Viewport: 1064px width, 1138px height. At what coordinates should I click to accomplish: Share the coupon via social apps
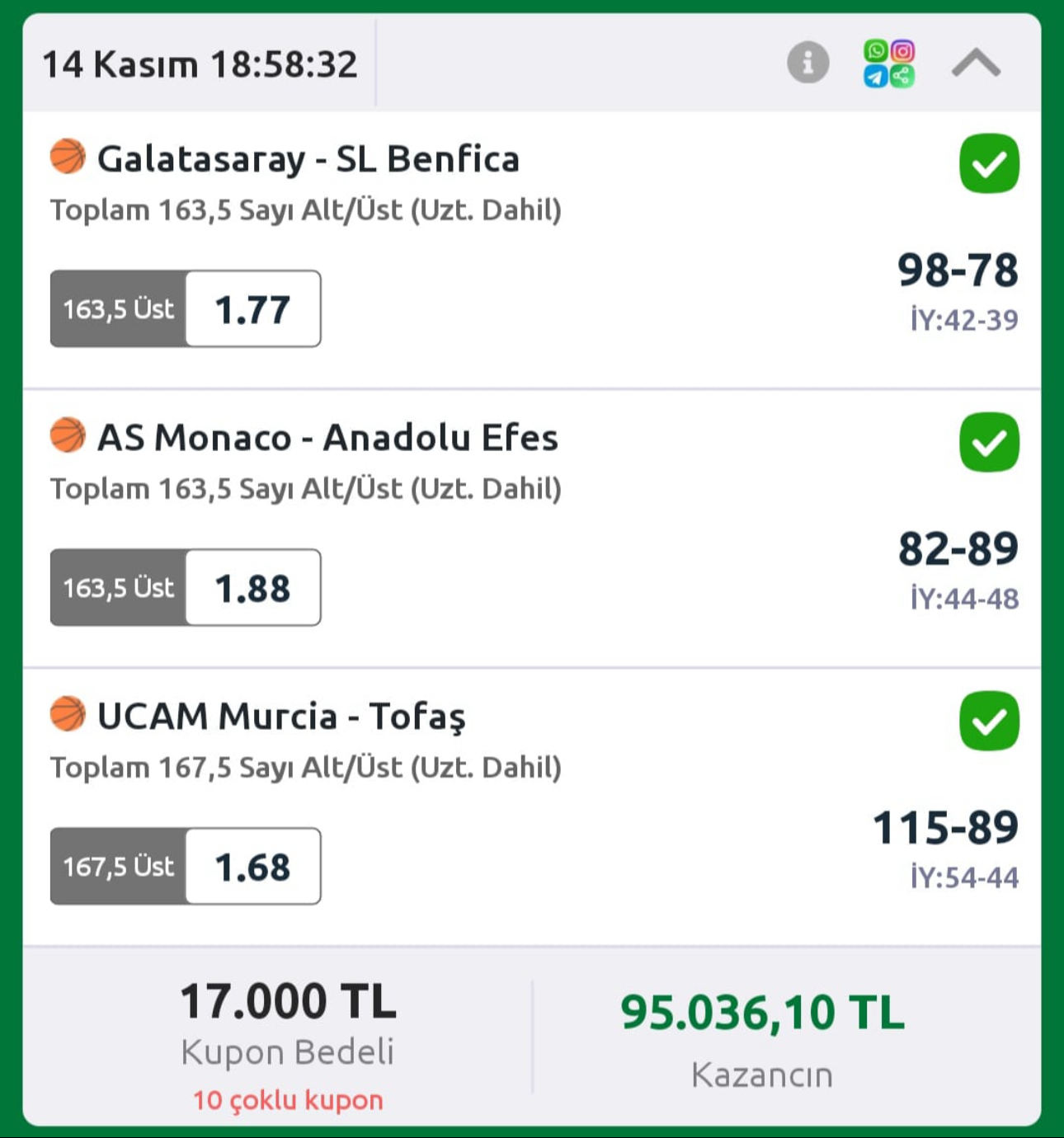(888, 63)
